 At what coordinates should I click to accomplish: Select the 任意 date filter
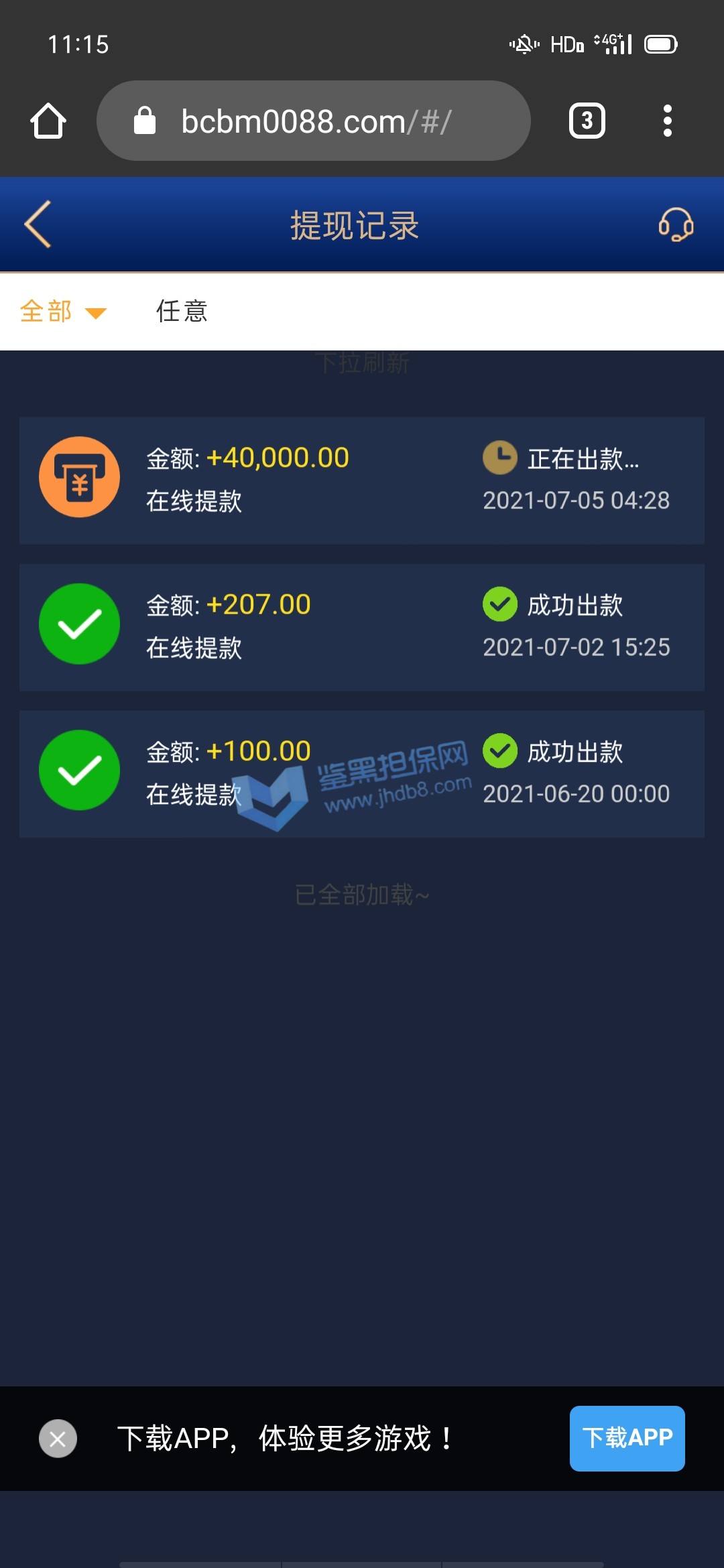182,312
